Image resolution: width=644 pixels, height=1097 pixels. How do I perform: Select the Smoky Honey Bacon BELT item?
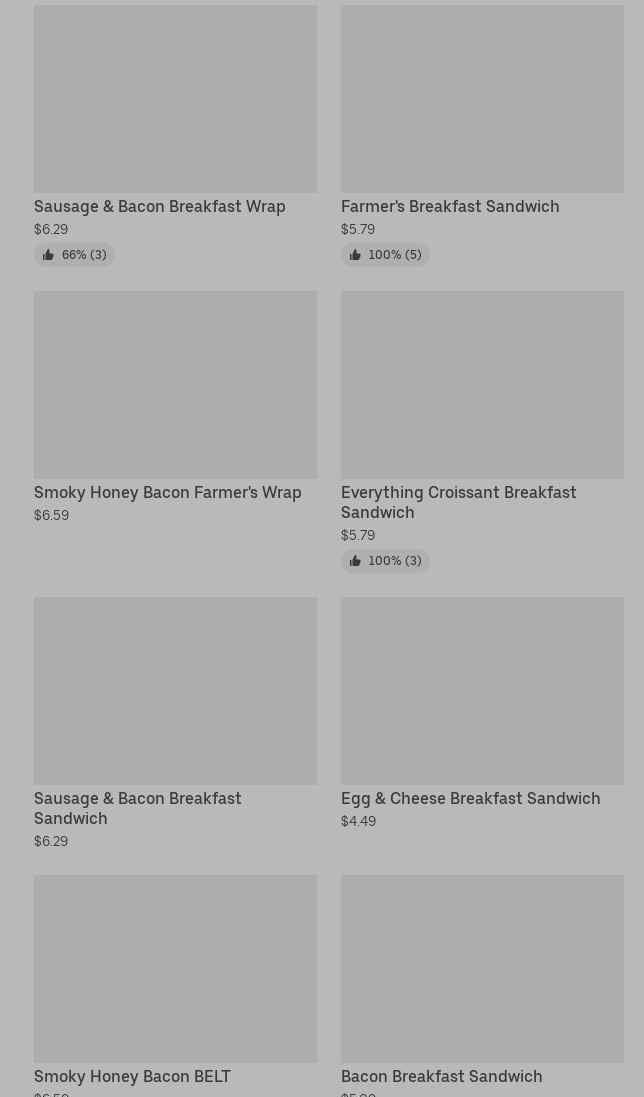175,986
